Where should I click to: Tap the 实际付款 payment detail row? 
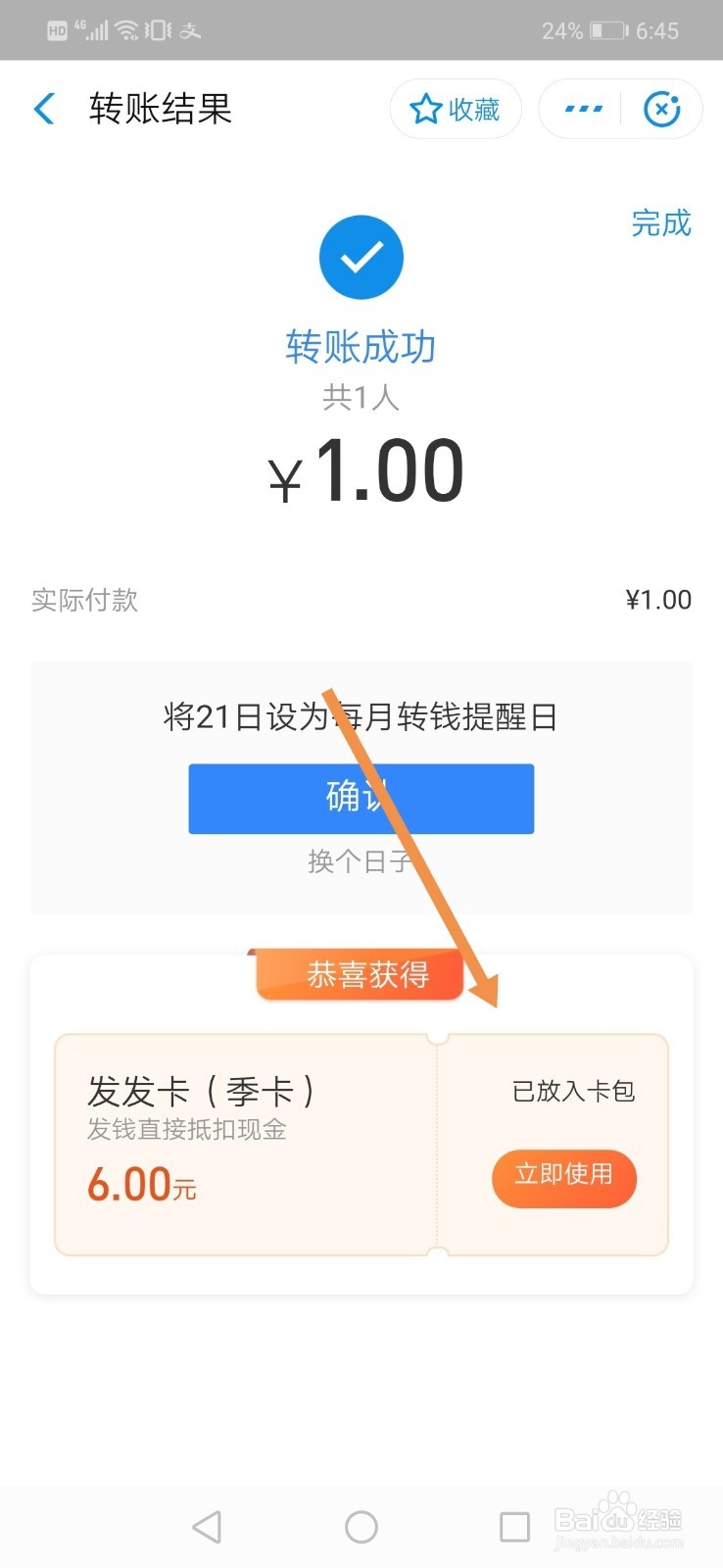(x=85, y=599)
